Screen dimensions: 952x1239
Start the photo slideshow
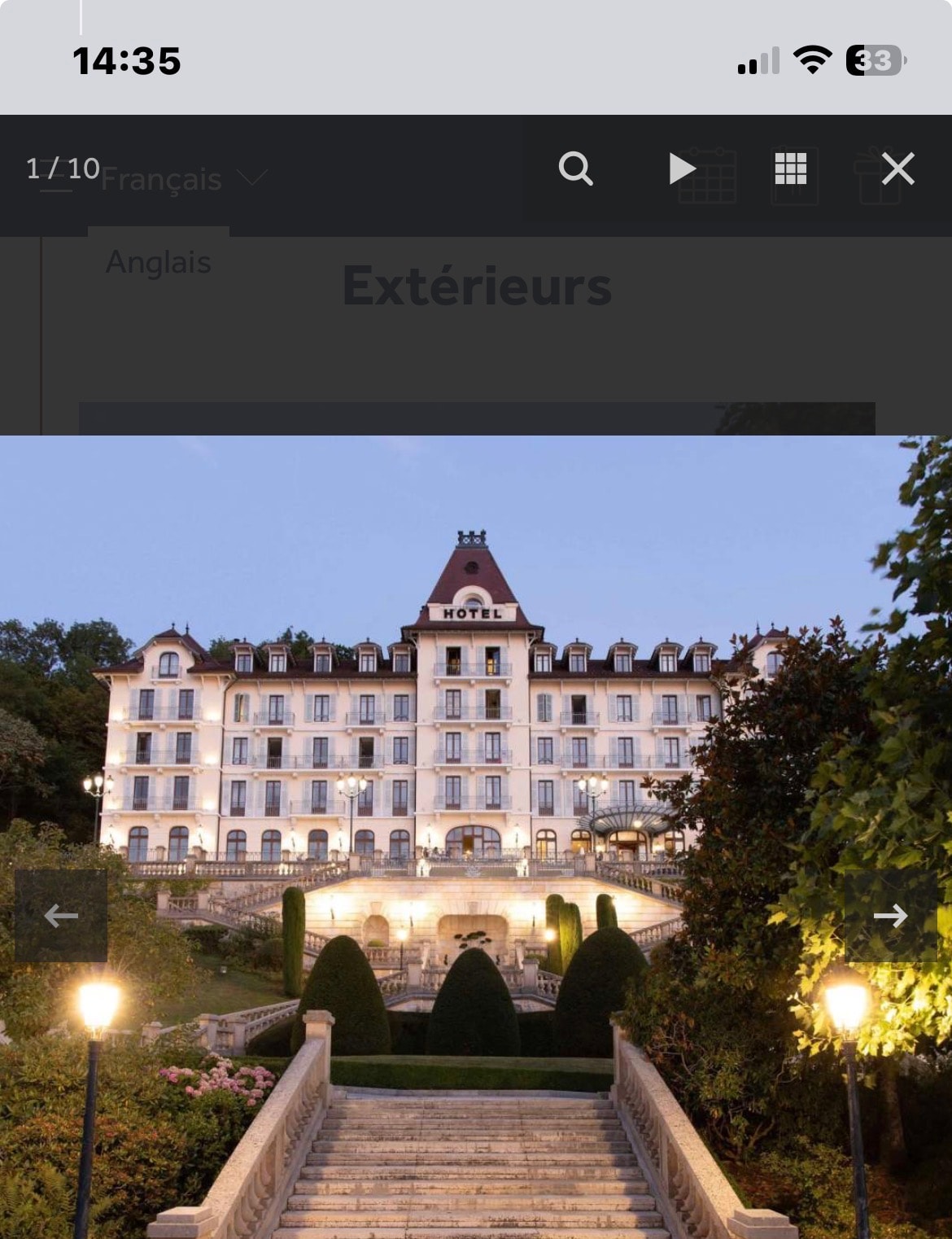(x=682, y=169)
